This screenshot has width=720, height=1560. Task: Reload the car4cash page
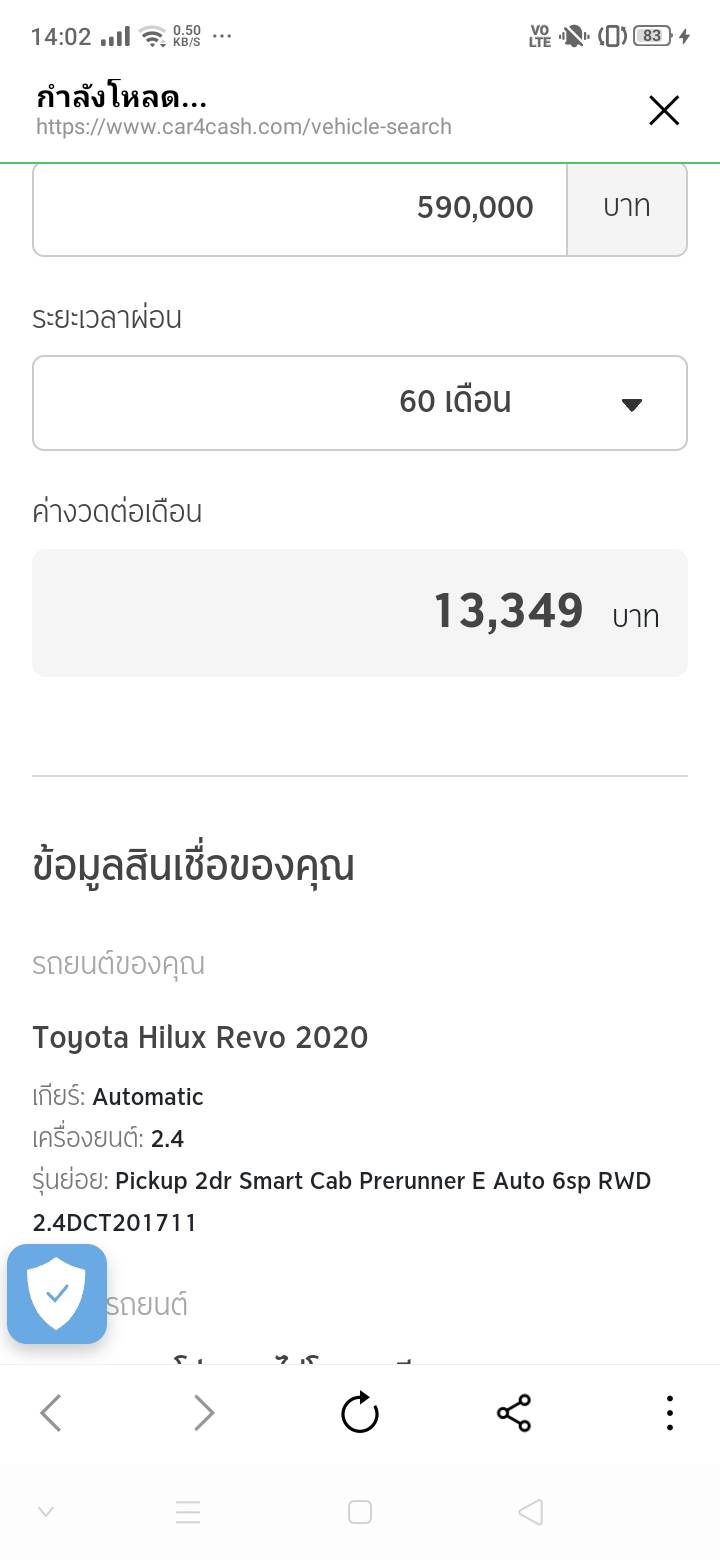click(x=360, y=1413)
